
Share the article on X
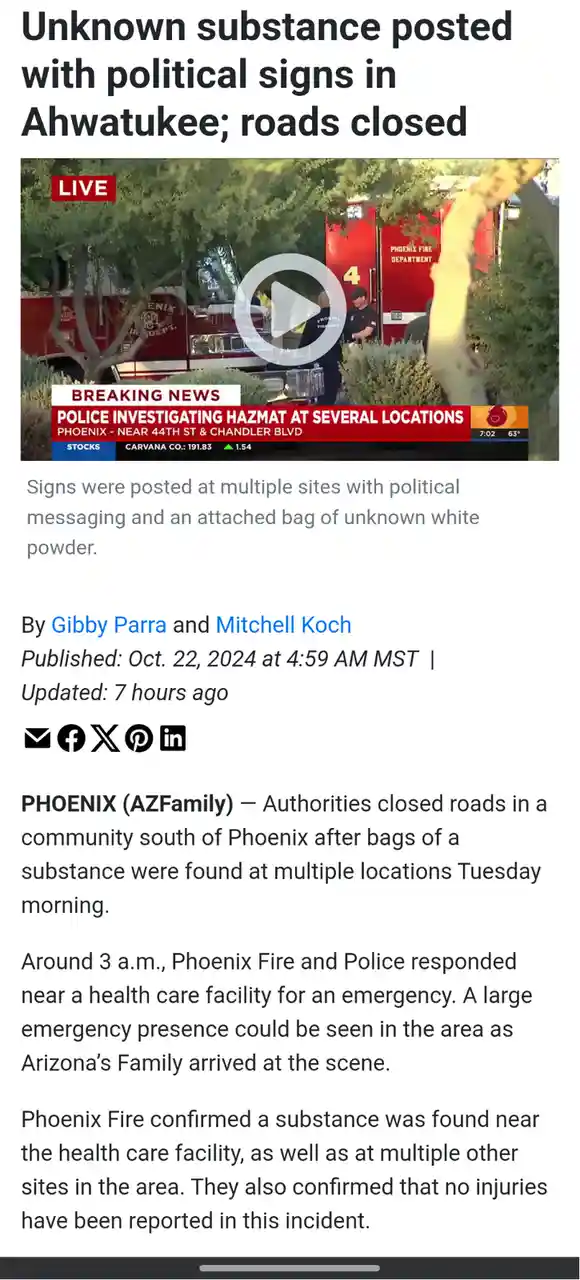(105, 739)
